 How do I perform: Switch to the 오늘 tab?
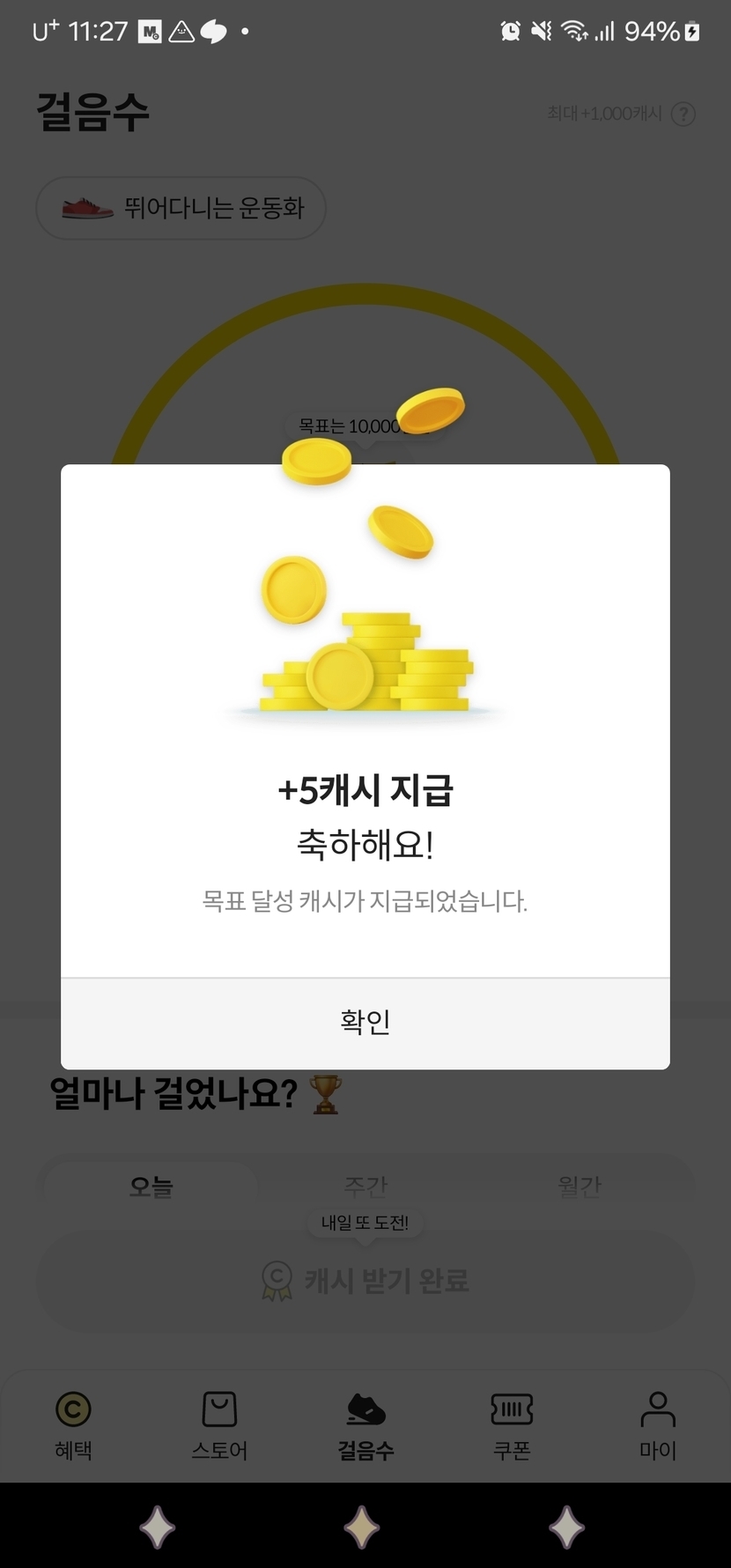[x=151, y=1186]
